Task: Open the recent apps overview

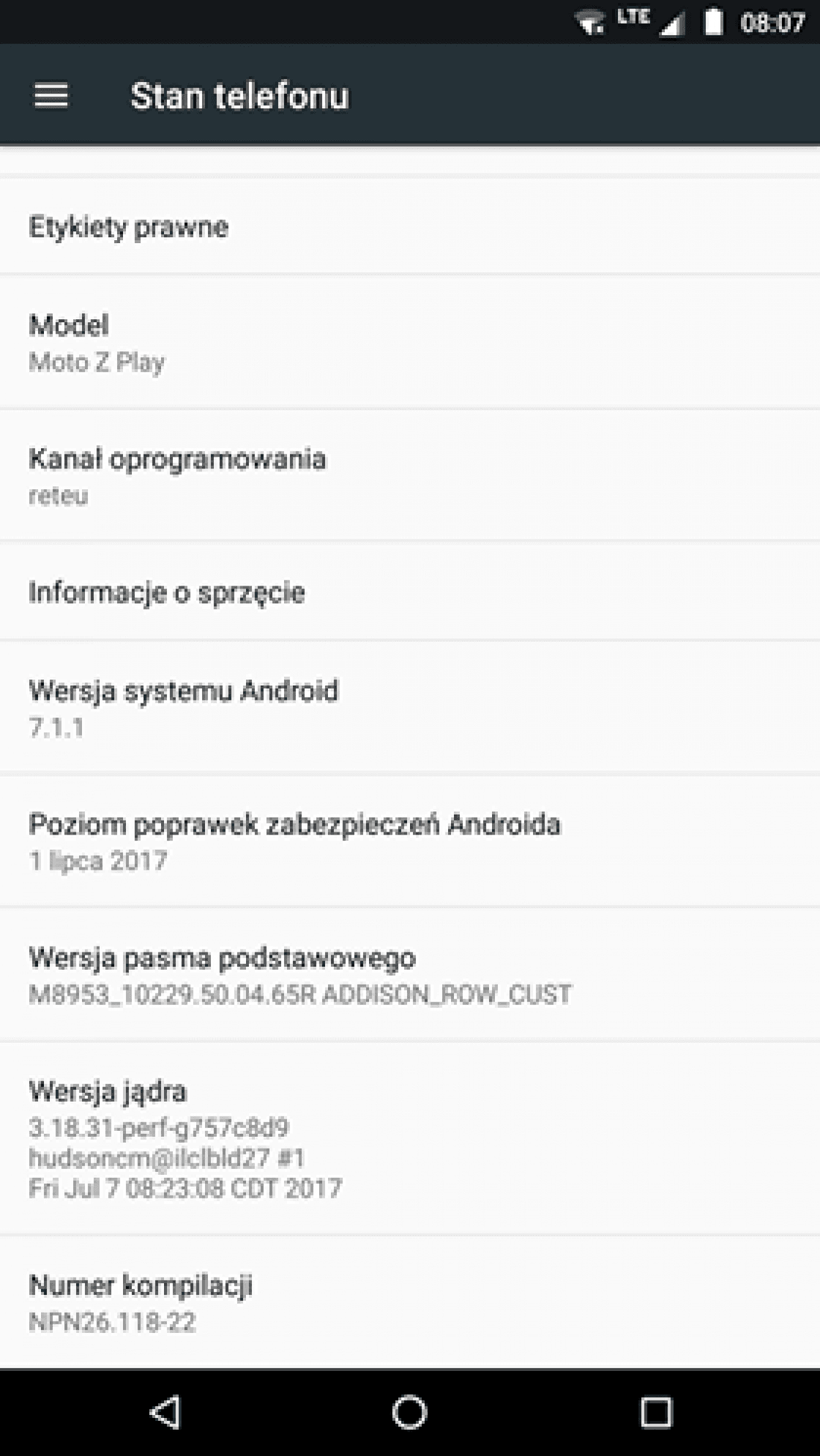Action: coord(656,1412)
